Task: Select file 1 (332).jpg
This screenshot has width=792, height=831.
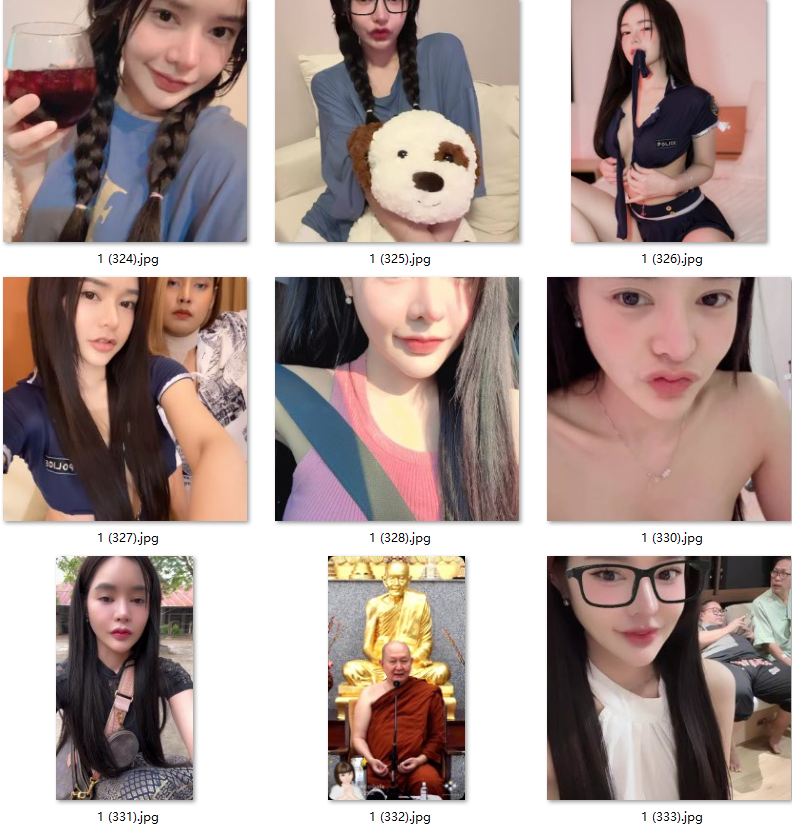Action: pyautogui.click(x=397, y=678)
